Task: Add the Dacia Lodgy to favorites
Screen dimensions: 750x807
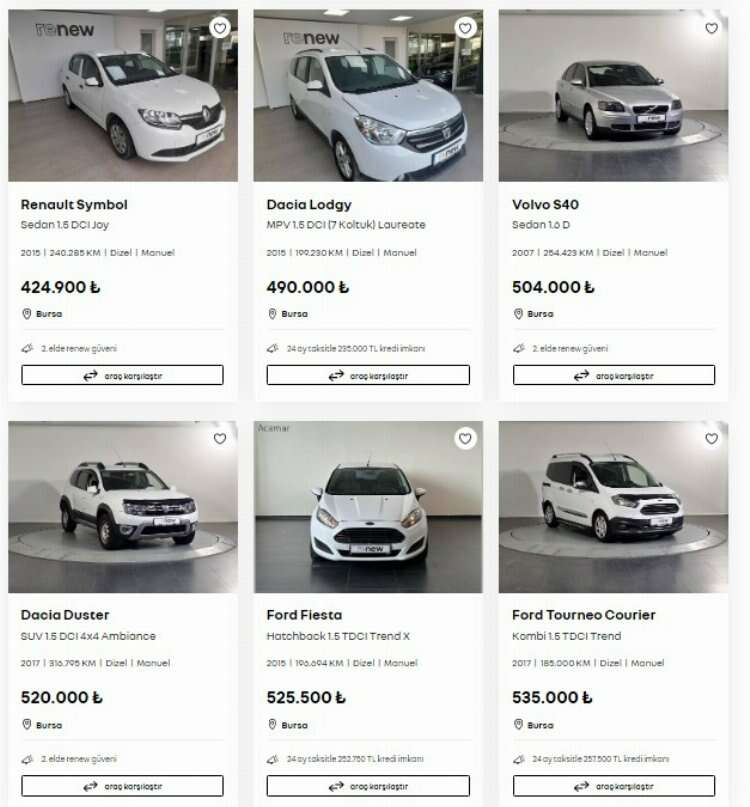Action: click(x=465, y=28)
